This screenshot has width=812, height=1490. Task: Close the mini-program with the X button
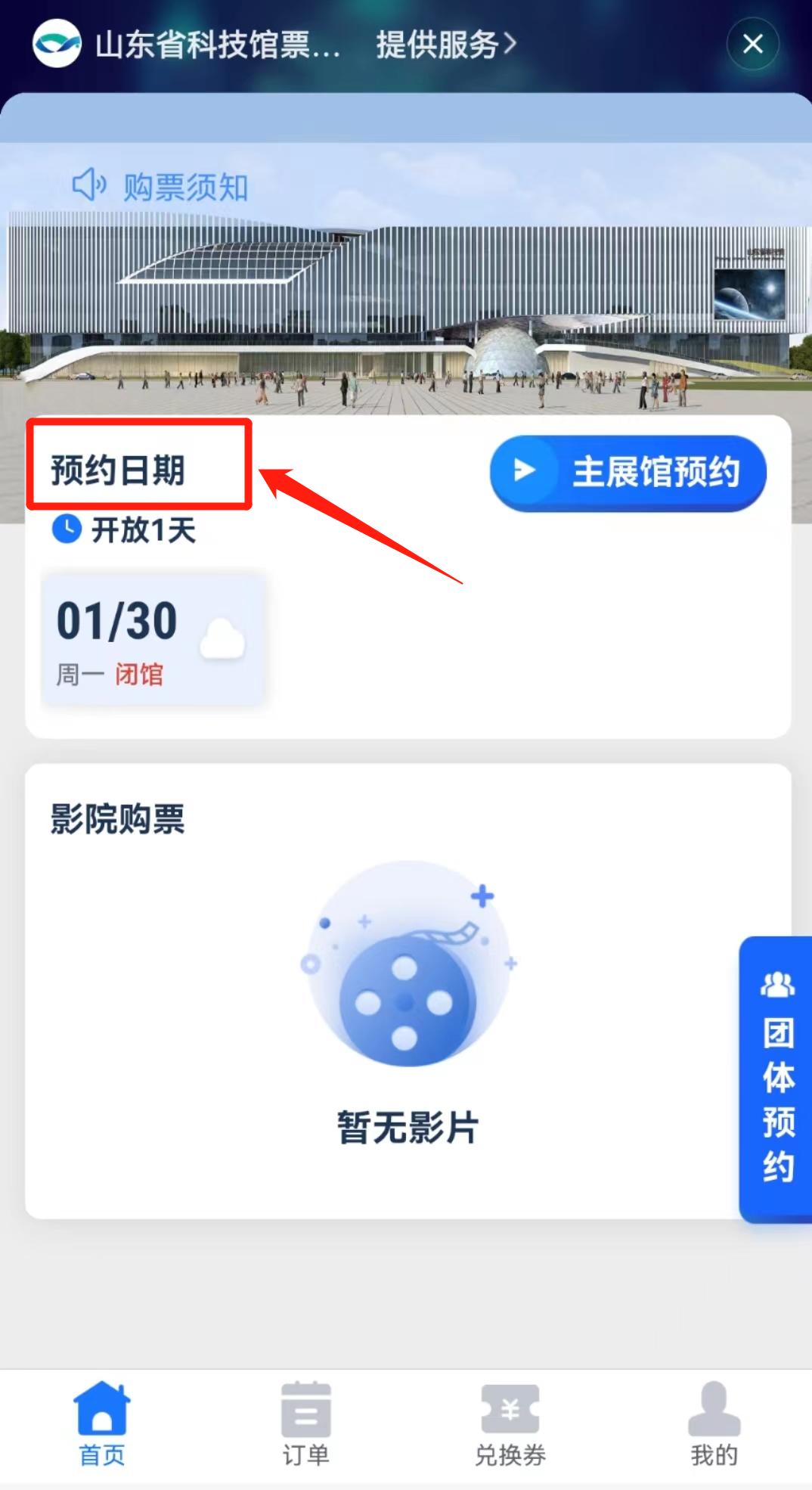pos(752,45)
